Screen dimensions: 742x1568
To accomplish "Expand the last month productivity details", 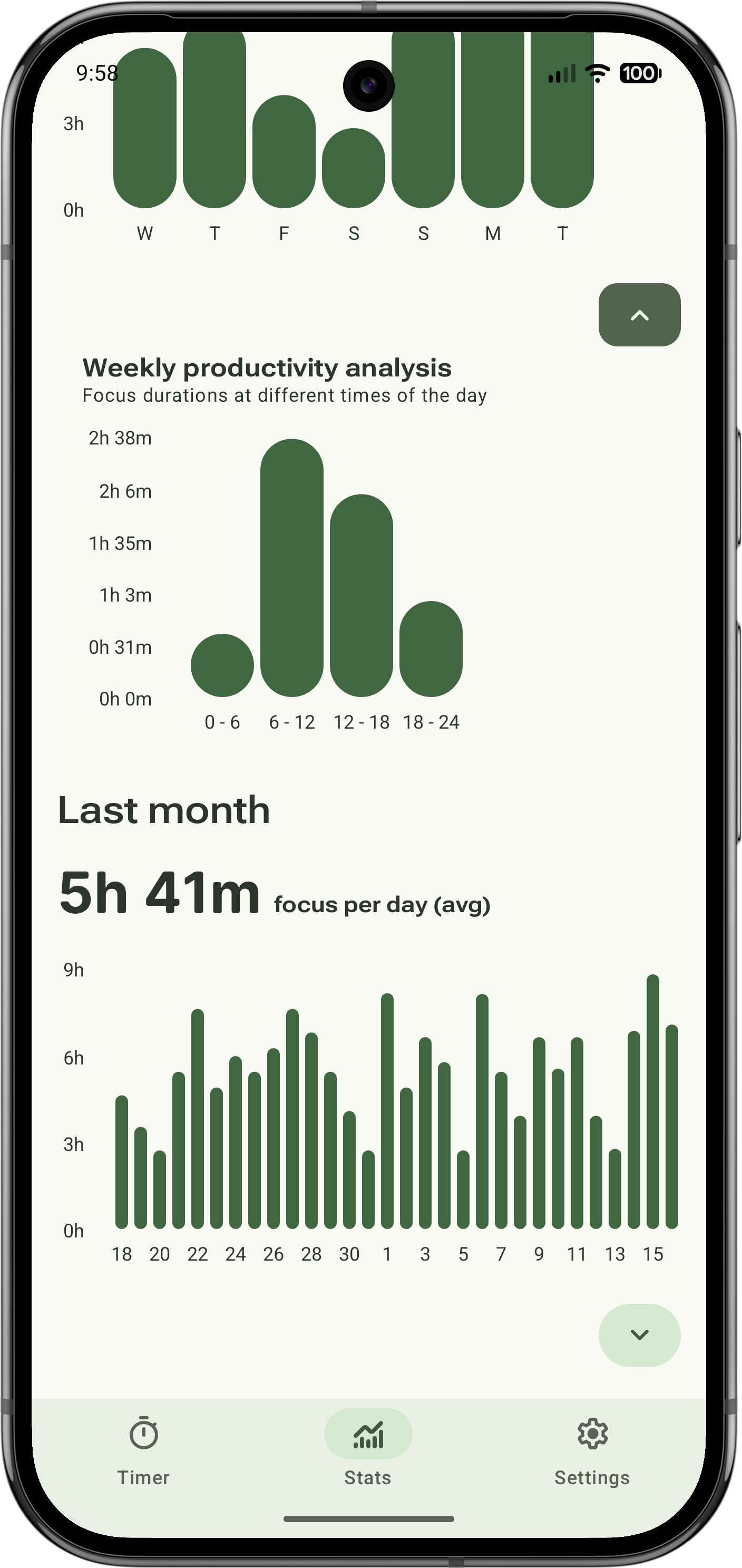I will pyautogui.click(x=639, y=1335).
